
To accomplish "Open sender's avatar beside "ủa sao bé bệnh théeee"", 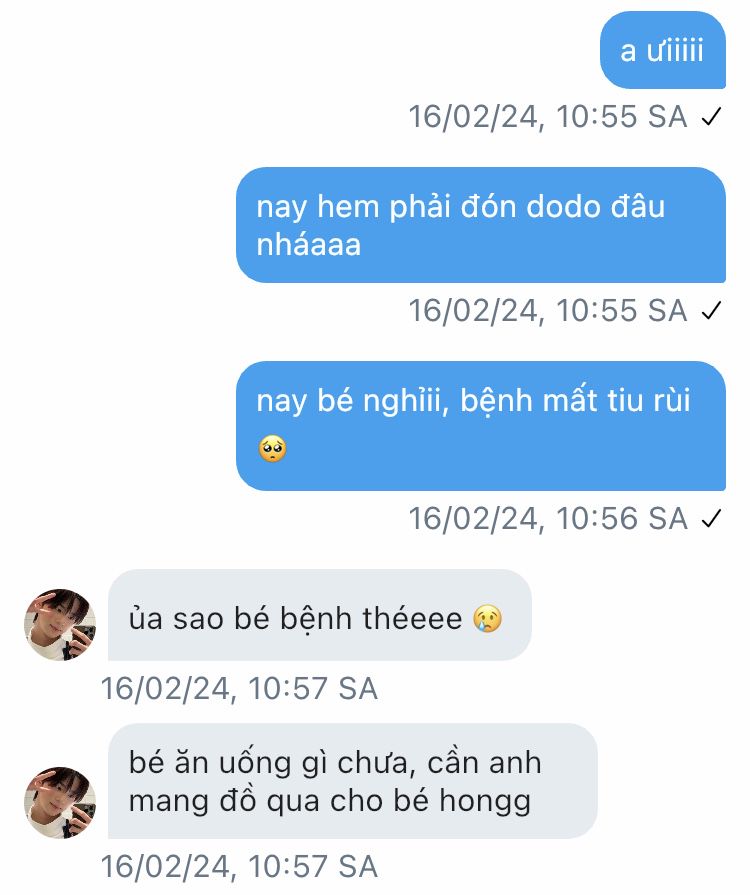I will coord(60,625).
